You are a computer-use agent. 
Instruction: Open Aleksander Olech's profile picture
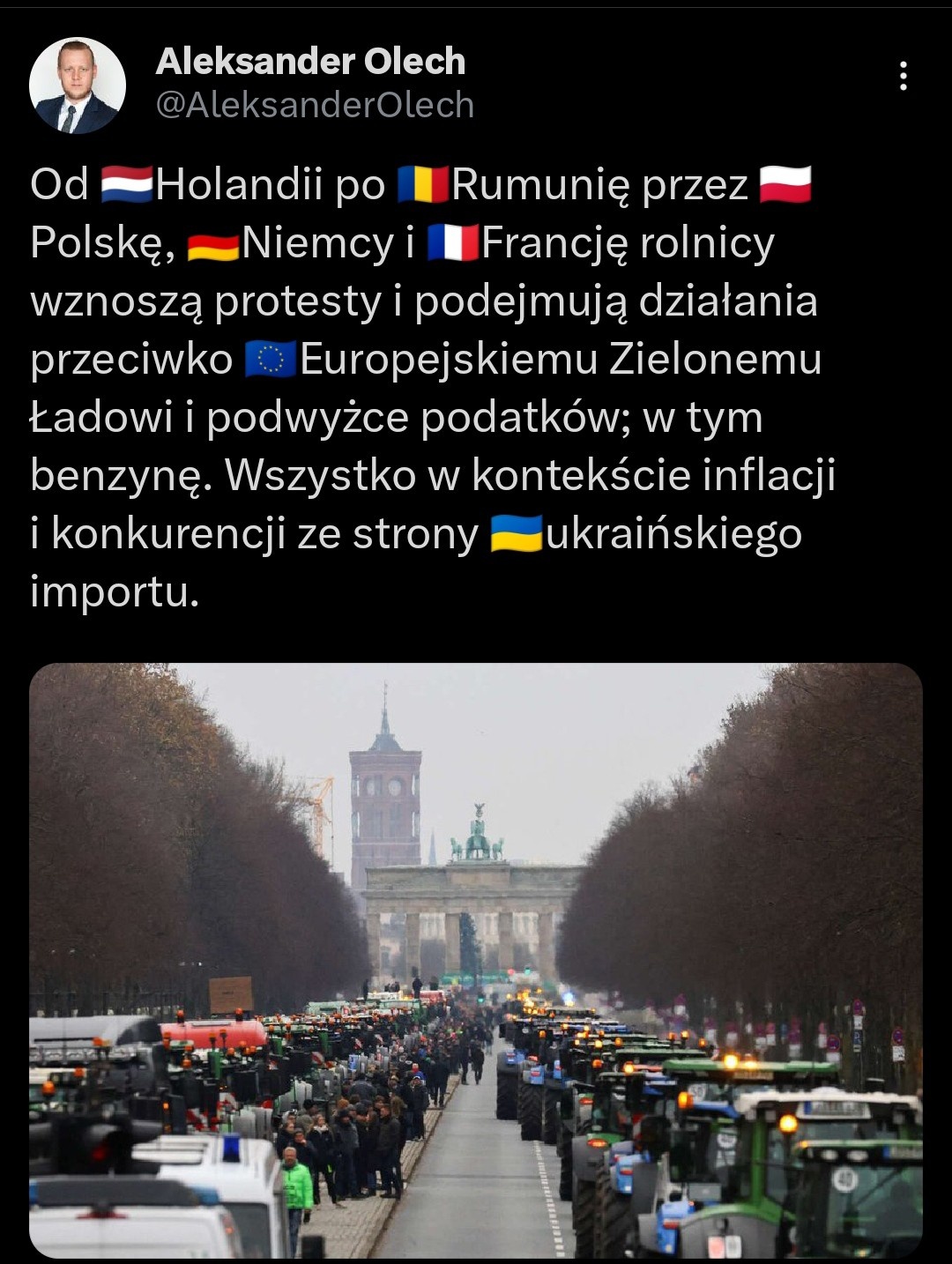pyautogui.click(x=78, y=86)
